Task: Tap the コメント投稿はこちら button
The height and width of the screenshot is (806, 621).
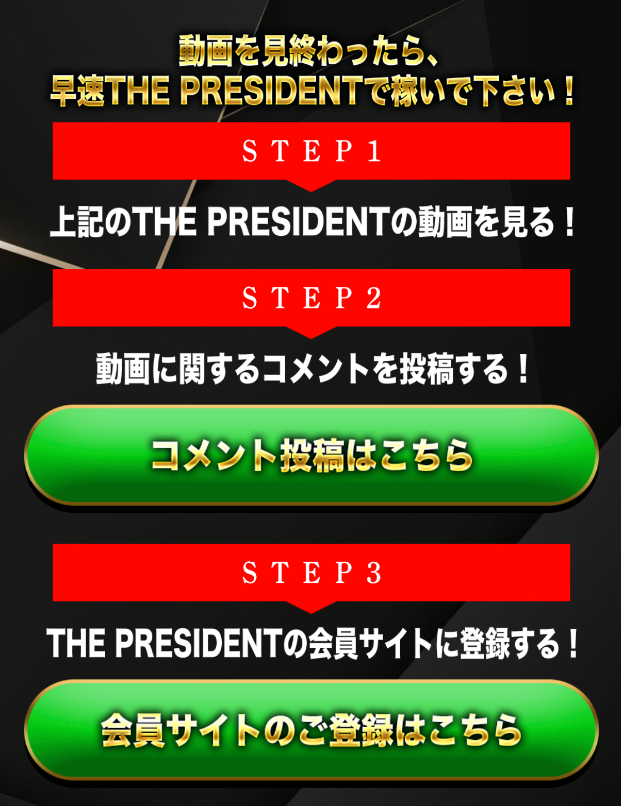Action: tap(311, 455)
